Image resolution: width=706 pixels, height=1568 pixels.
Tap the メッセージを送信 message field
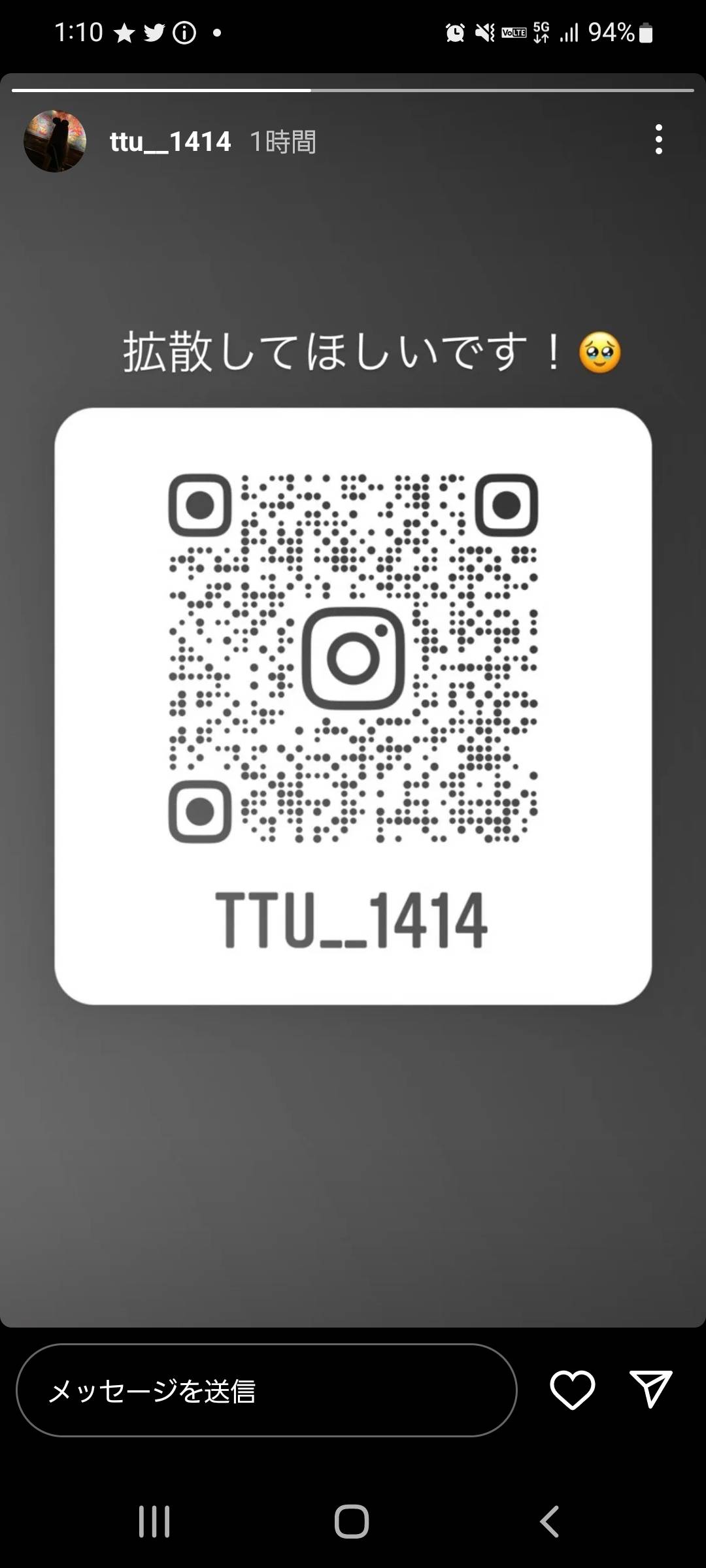pyautogui.click(x=266, y=1390)
